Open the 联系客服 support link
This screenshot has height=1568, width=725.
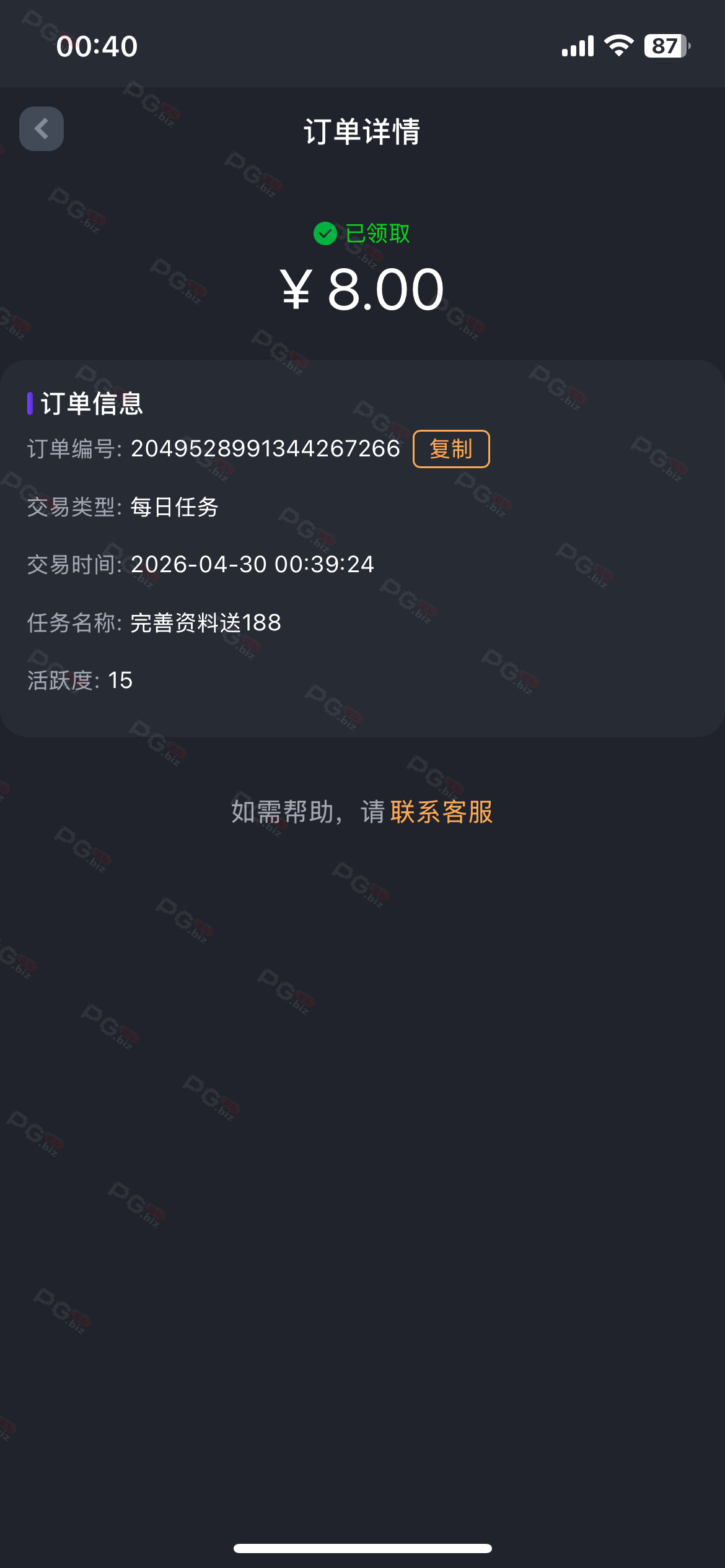[441, 812]
